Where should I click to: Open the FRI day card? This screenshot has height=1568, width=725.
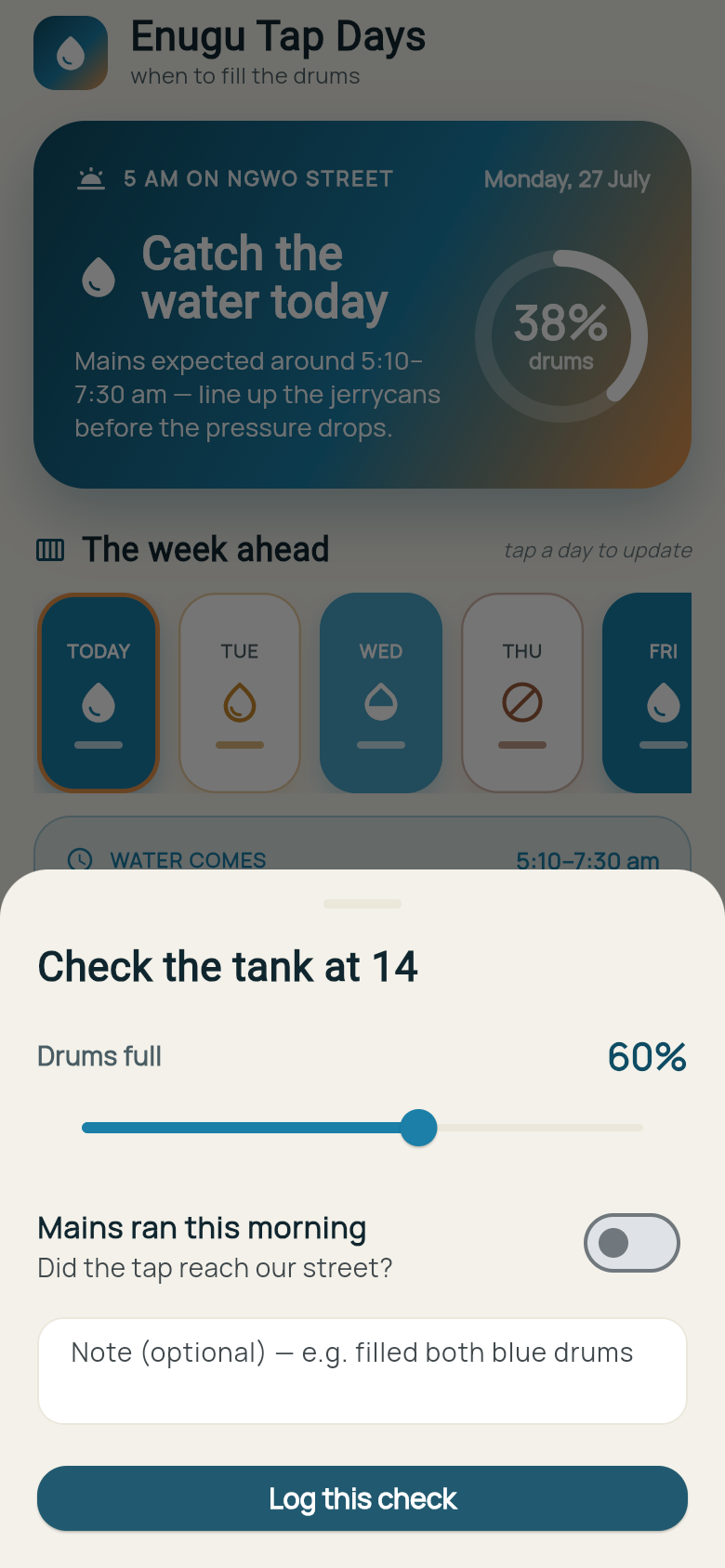click(x=648, y=693)
